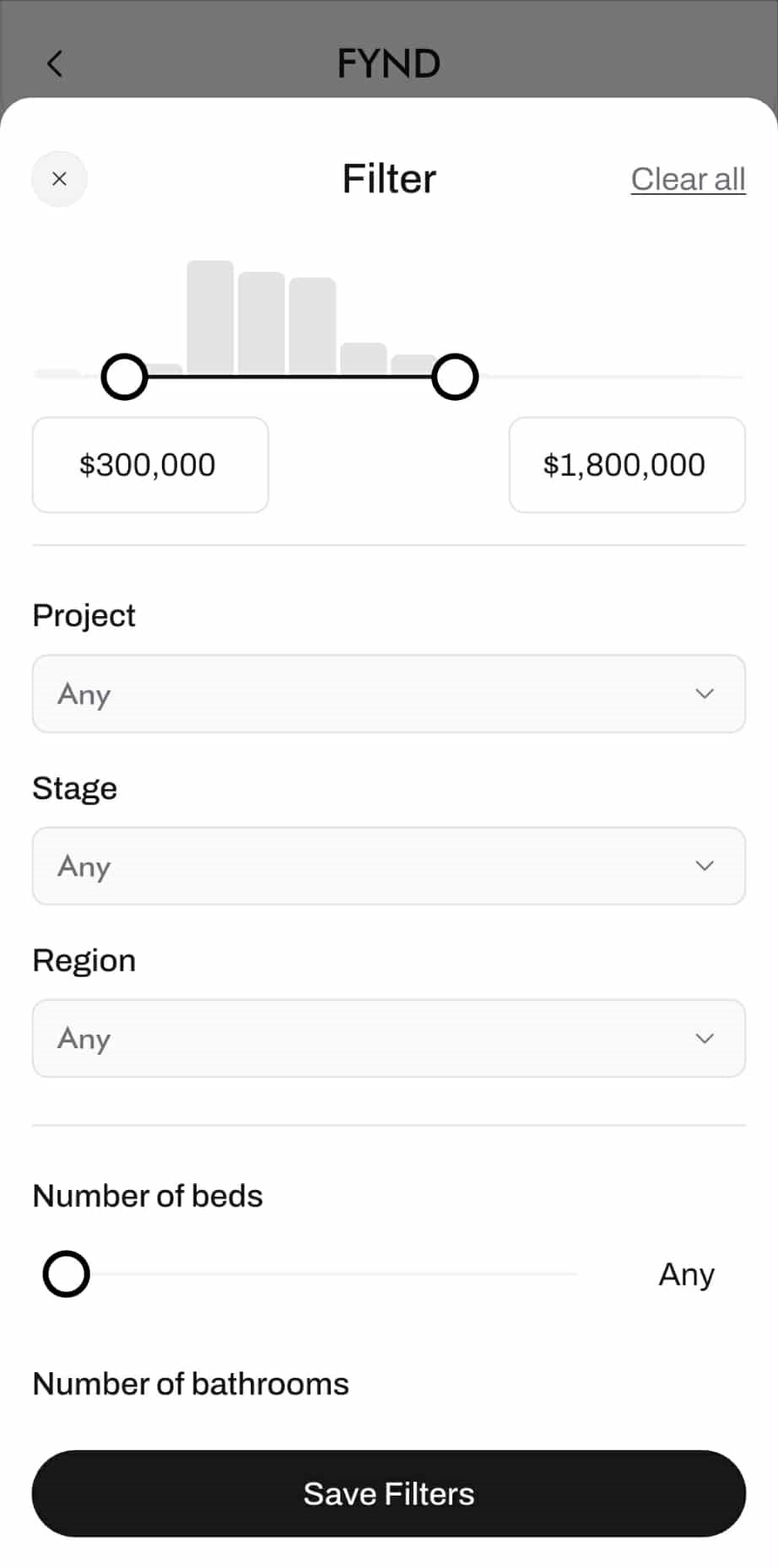Edit the $1,800,000 maximum price field
This screenshot has height=1568, width=778.
[627, 465]
